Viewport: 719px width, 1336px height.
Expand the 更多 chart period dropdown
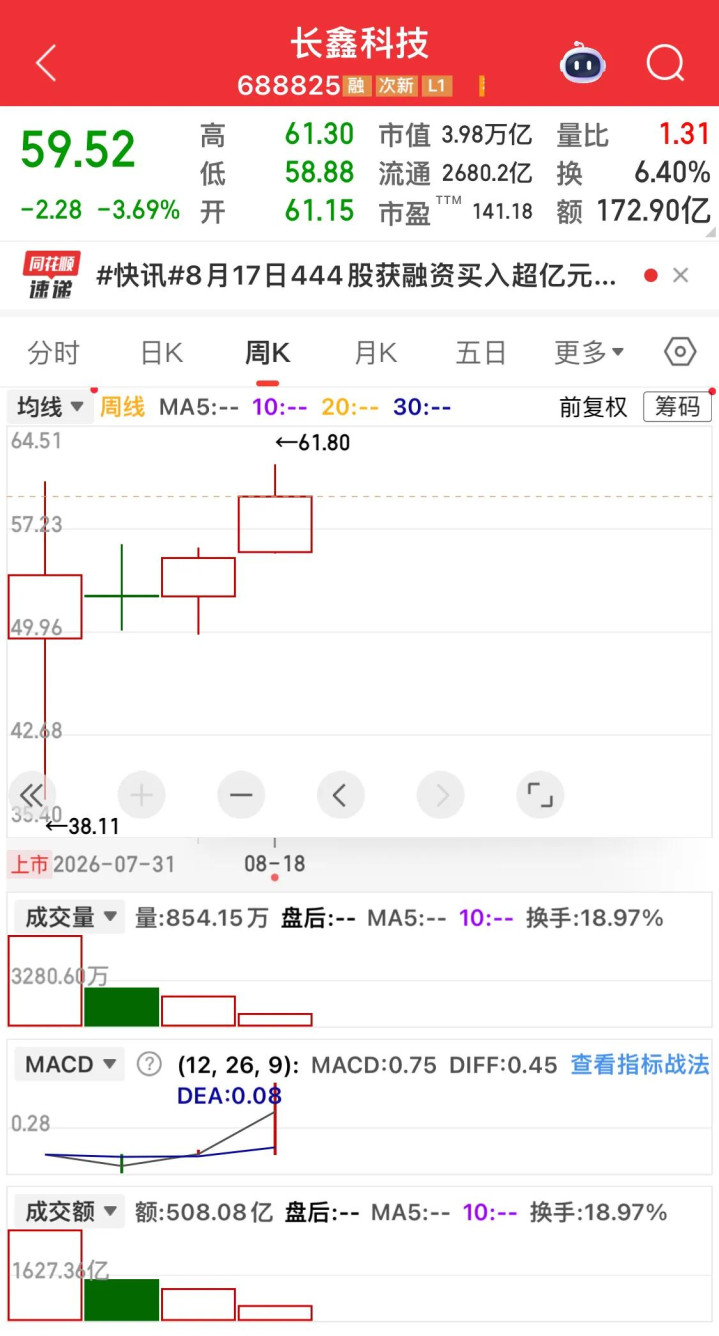589,352
